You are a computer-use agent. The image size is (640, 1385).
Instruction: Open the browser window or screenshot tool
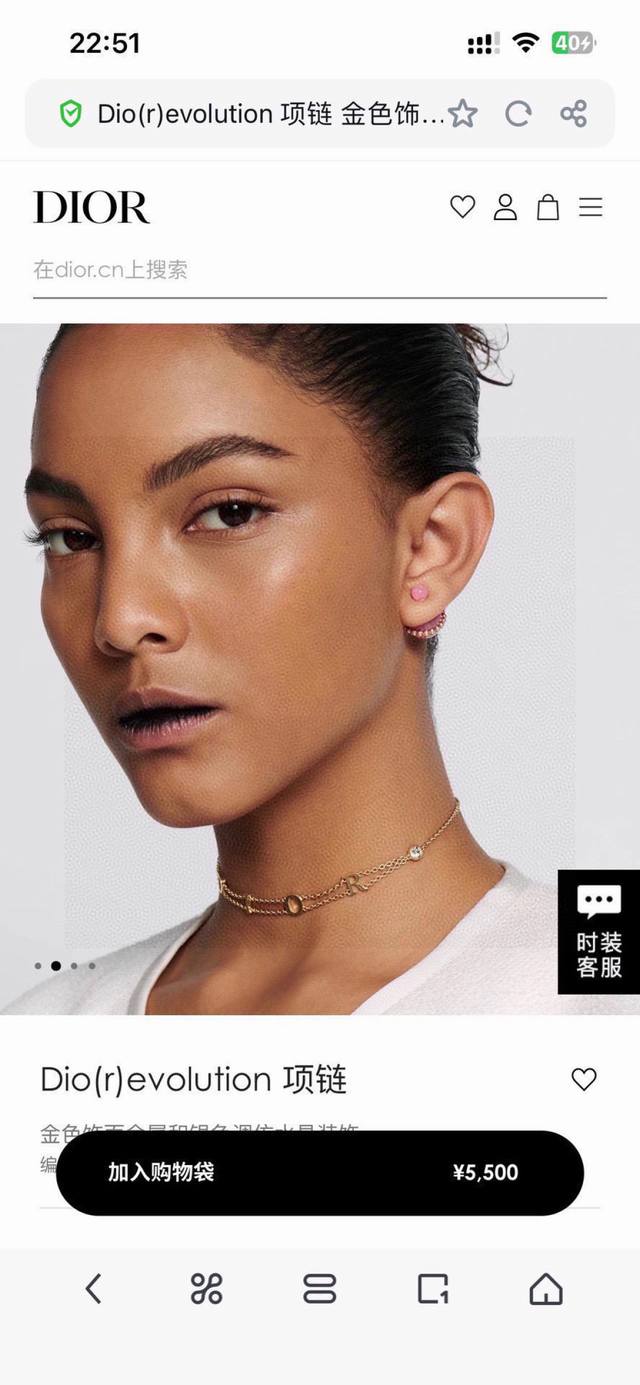click(433, 1289)
